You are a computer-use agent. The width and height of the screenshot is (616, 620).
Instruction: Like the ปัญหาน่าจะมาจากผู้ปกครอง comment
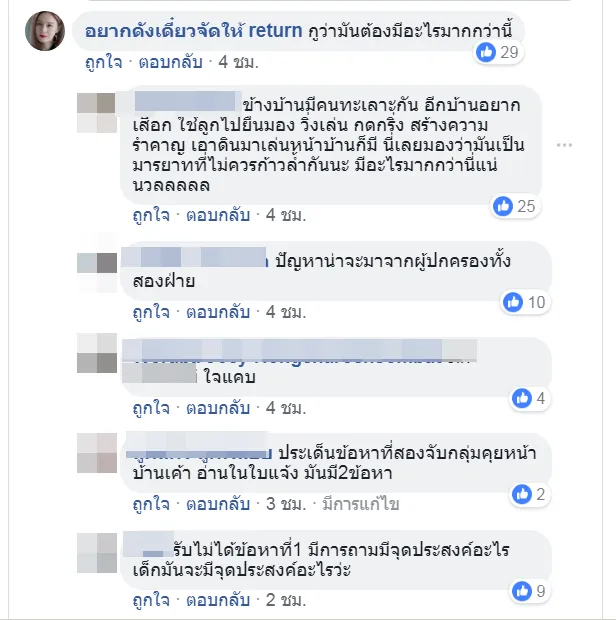point(151,311)
